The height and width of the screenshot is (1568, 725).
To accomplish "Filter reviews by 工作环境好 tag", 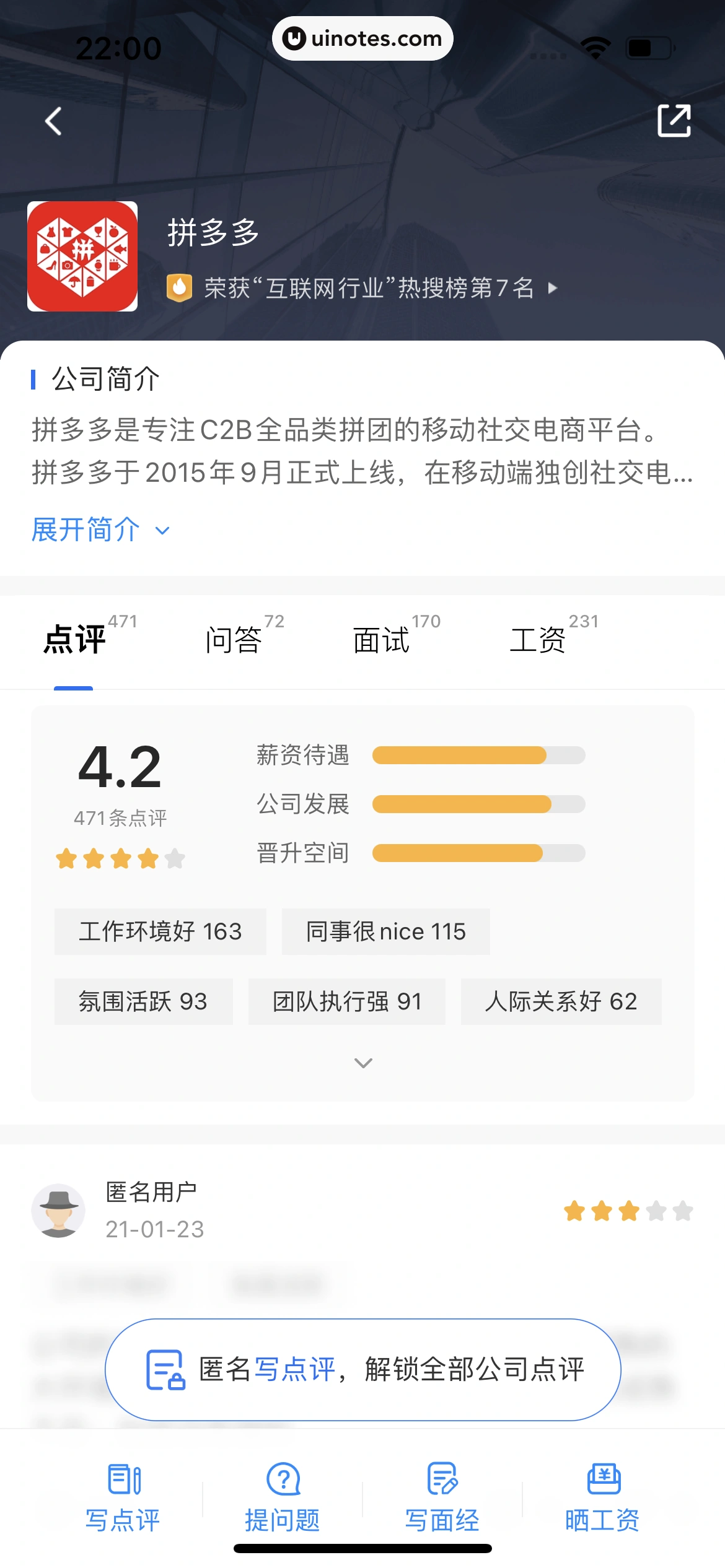I will click(x=160, y=931).
